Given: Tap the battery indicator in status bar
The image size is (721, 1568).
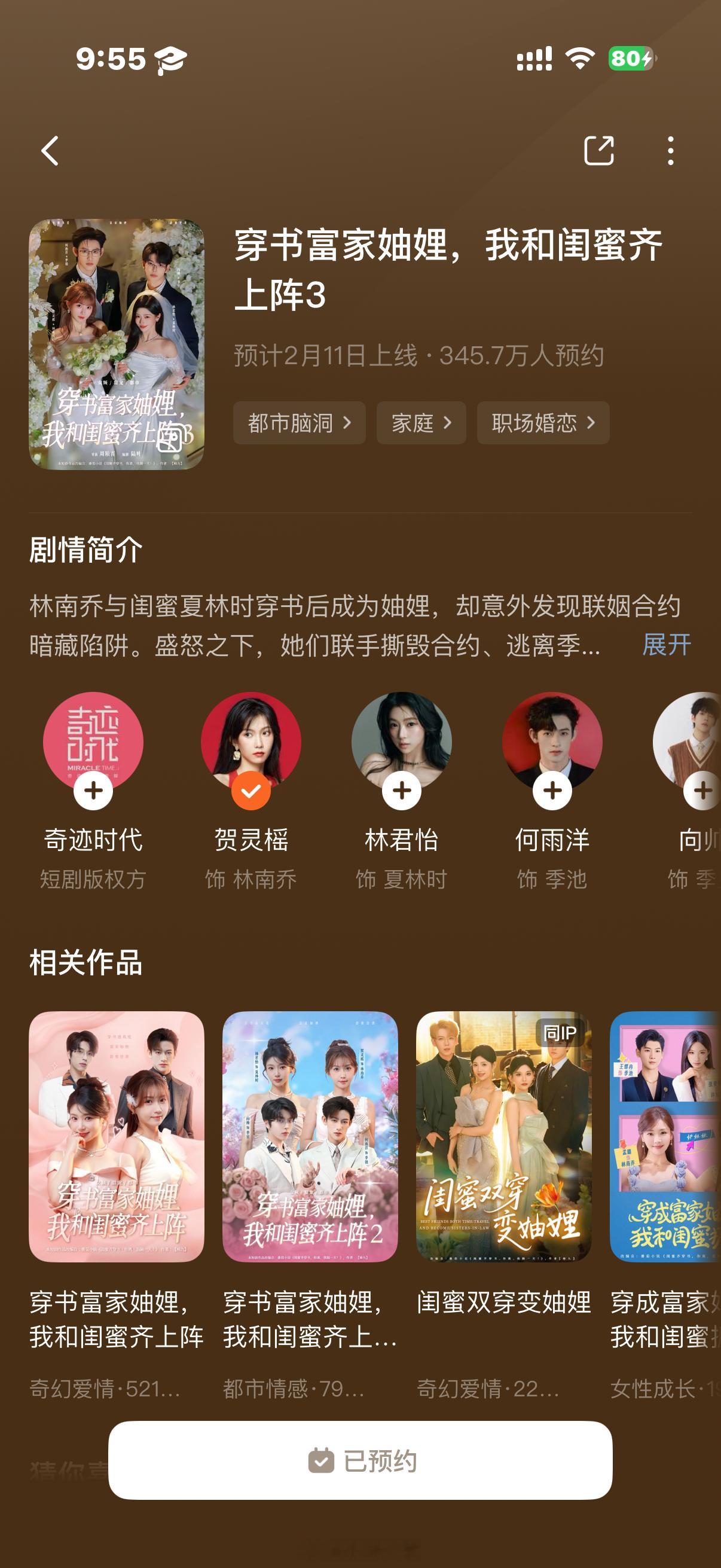Looking at the screenshot, I should [x=628, y=57].
